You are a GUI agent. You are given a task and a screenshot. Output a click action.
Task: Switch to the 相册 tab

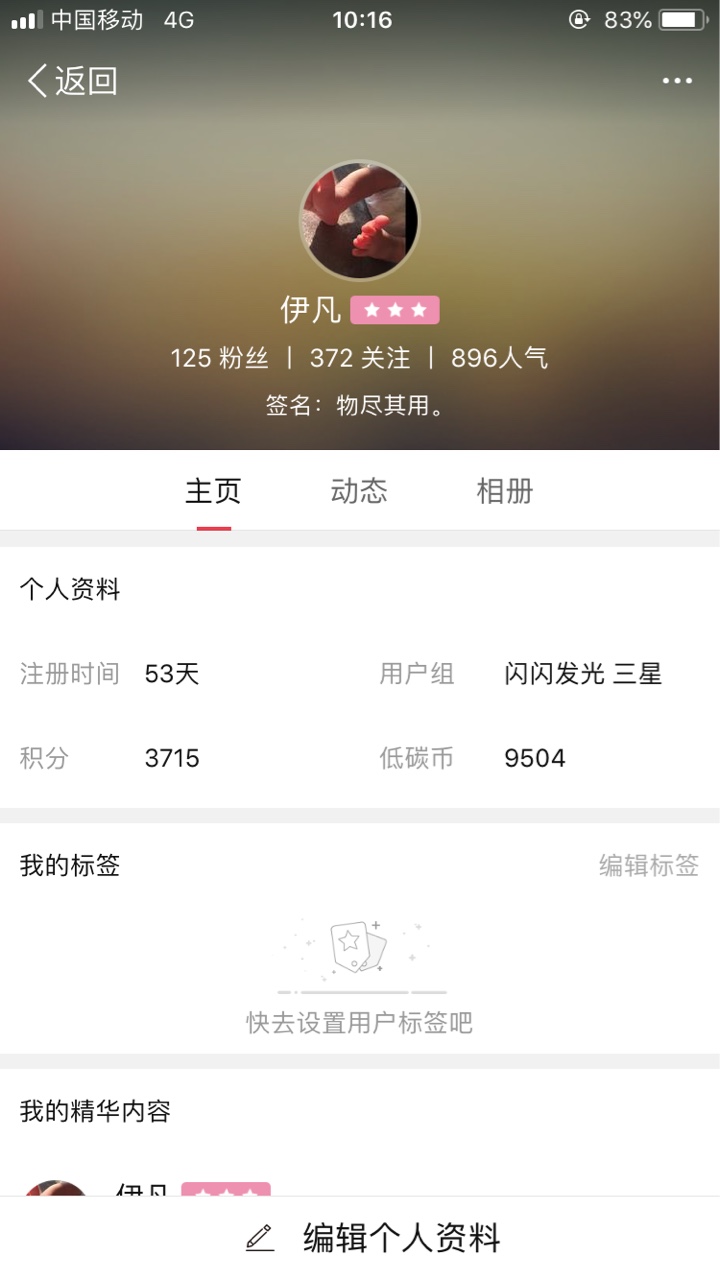coord(505,492)
